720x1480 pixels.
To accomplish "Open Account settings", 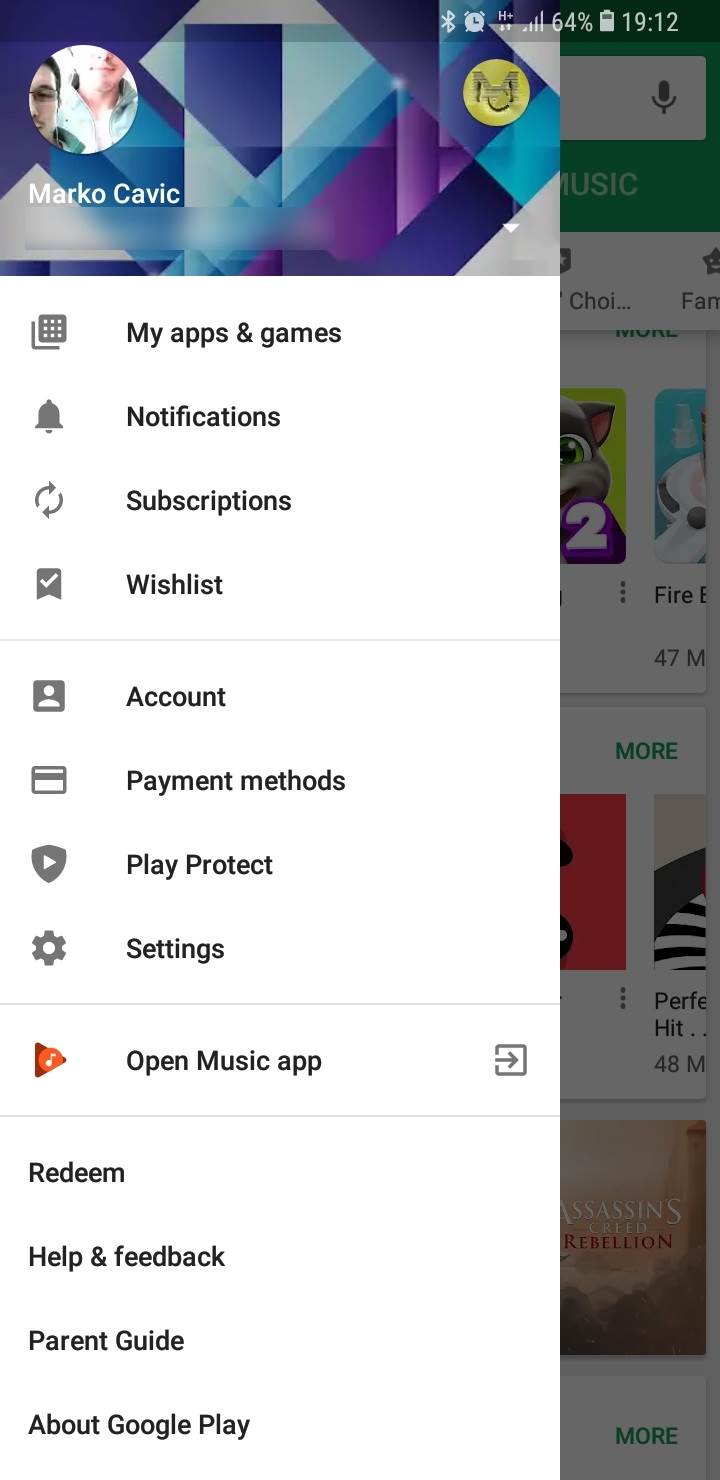I will click(x=176, y=697).
